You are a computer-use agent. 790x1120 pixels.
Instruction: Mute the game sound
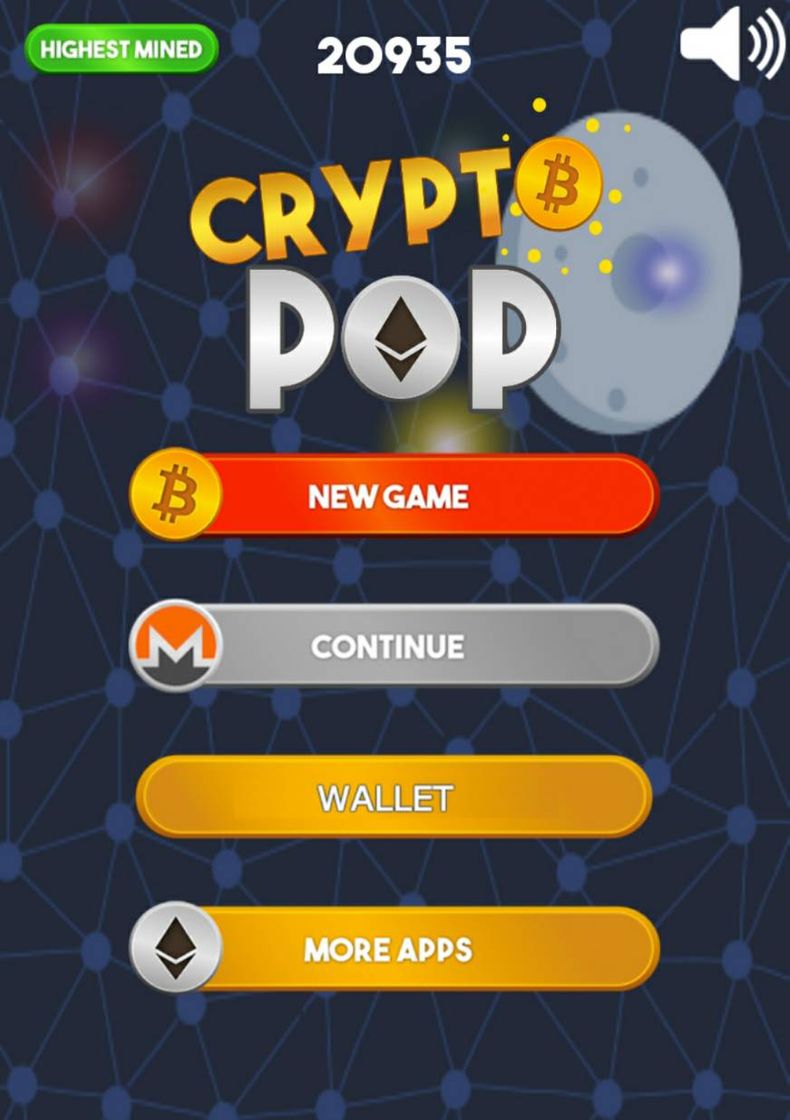pos(732,44)
